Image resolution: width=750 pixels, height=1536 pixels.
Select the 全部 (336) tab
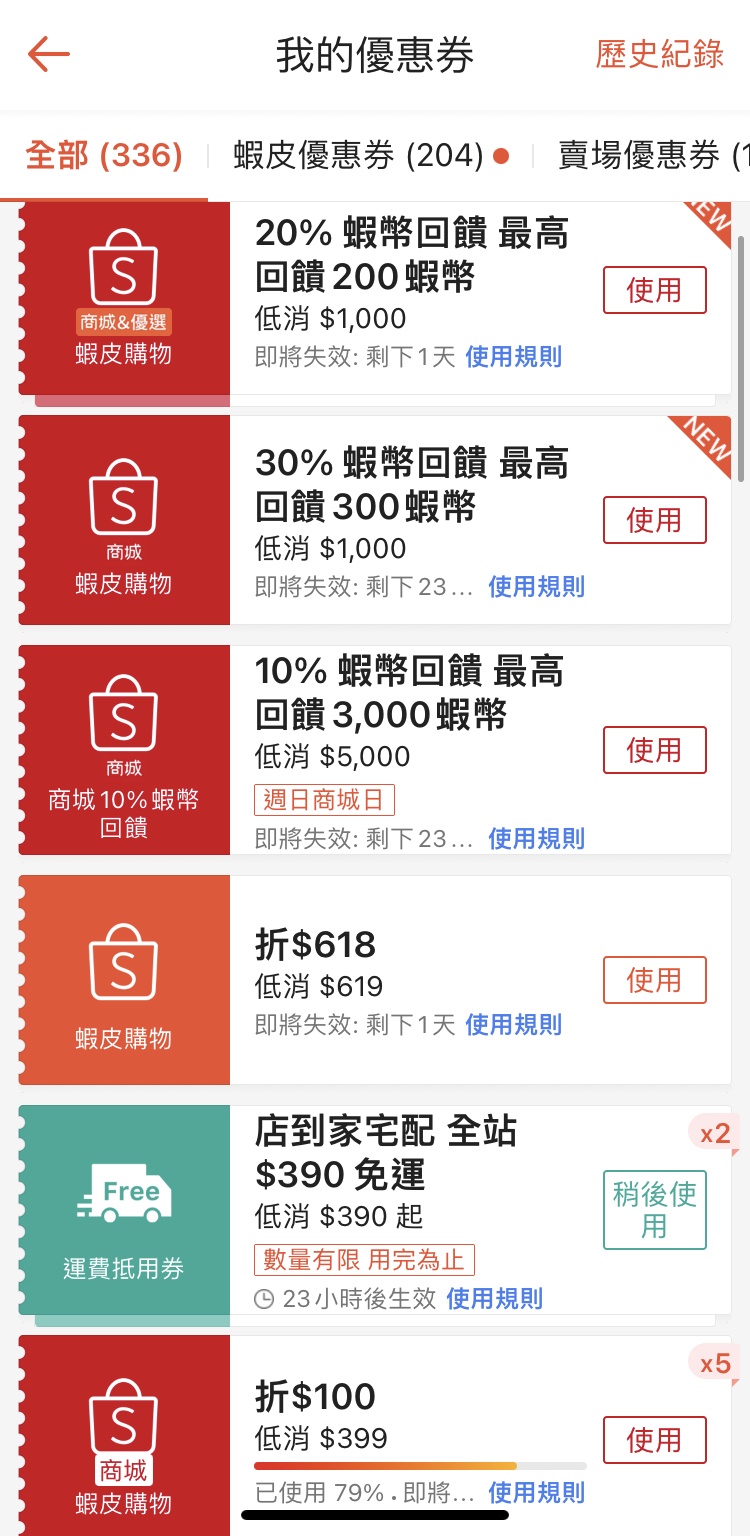(x=104, y=156)
